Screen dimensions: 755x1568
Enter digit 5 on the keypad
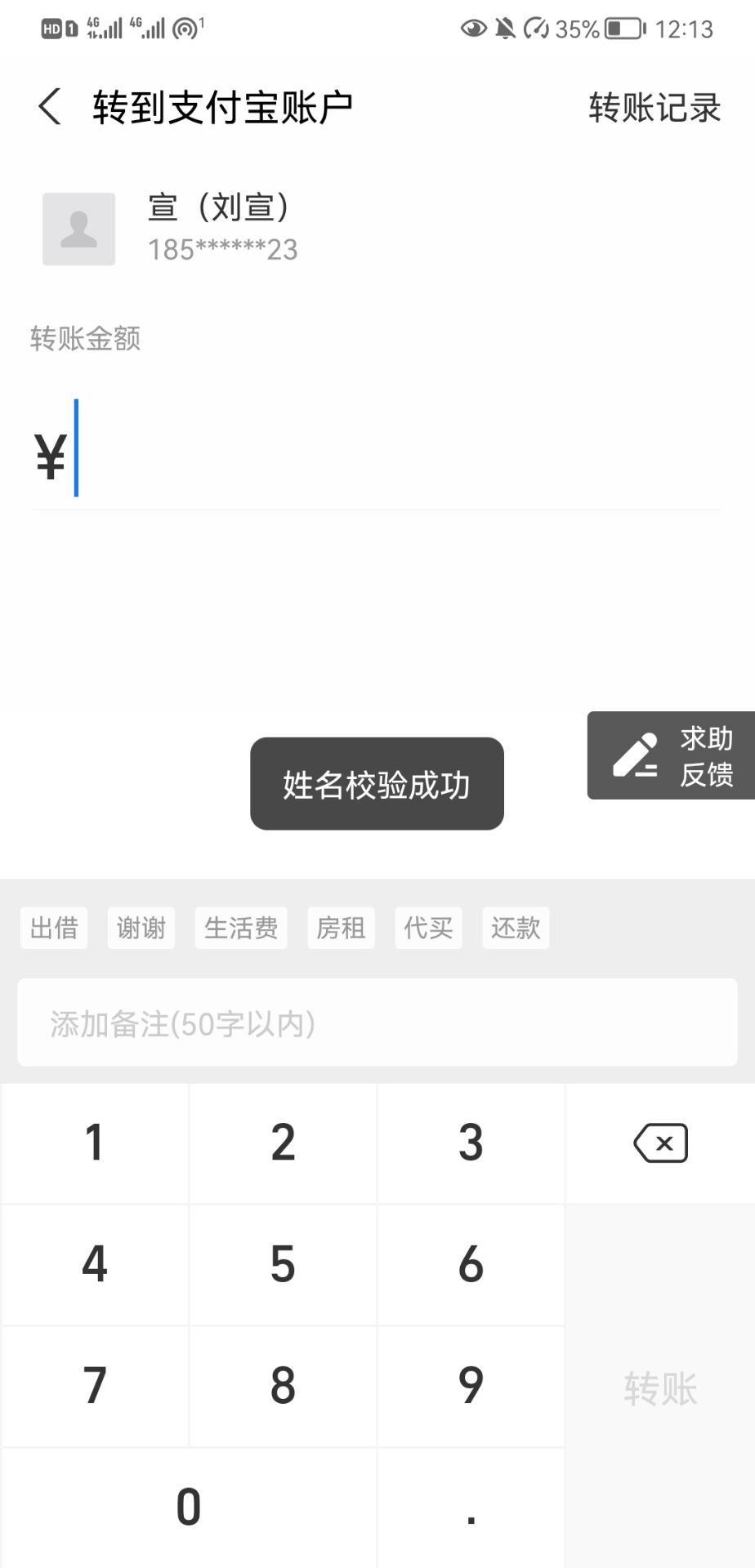pyautogui.click(x=283, y=1264)
